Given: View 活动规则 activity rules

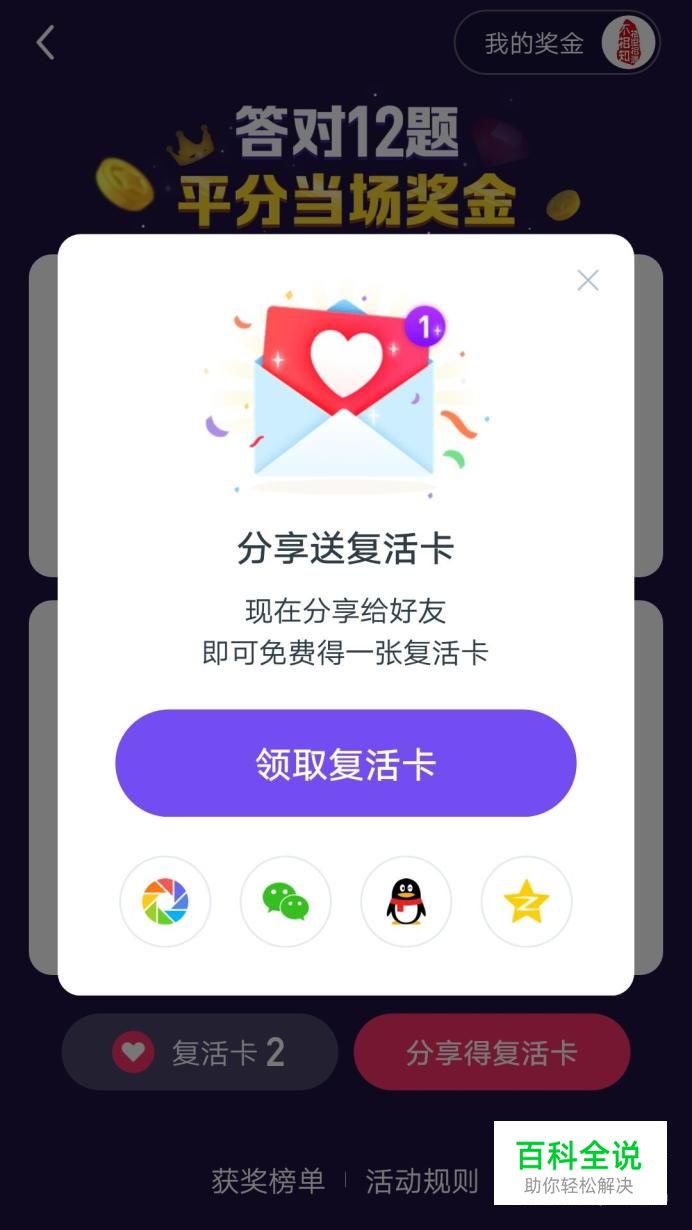Looking at the screenshot, I should [x=422, y=1181].
